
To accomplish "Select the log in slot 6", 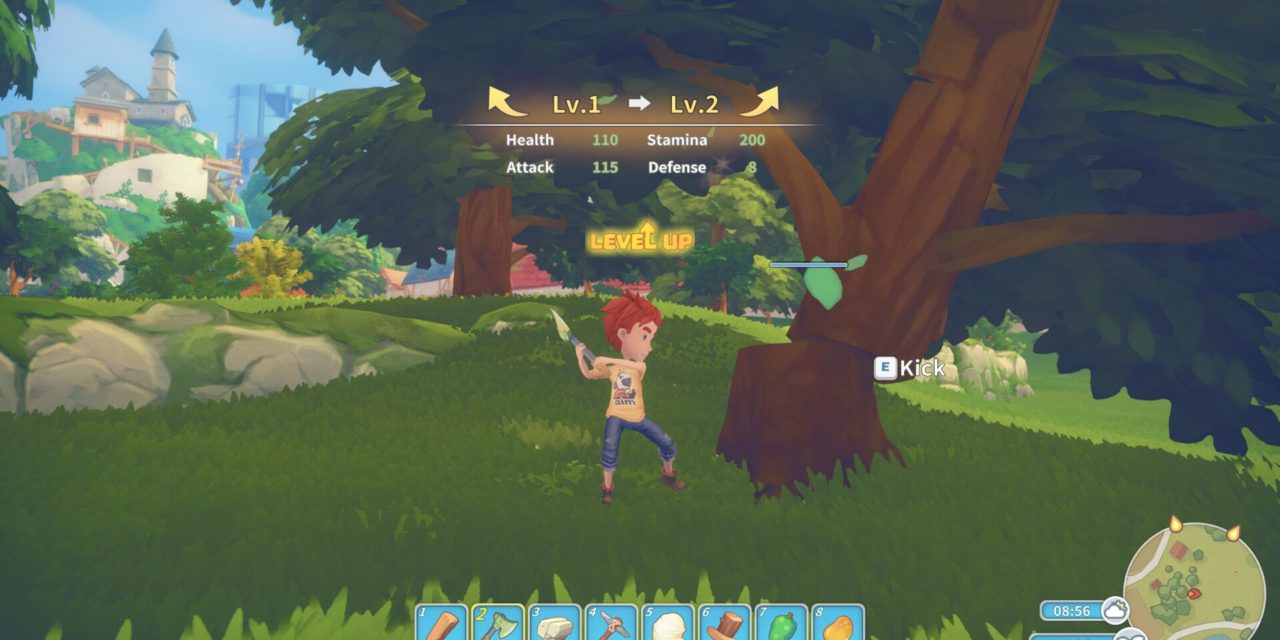I will coord(725,624).
